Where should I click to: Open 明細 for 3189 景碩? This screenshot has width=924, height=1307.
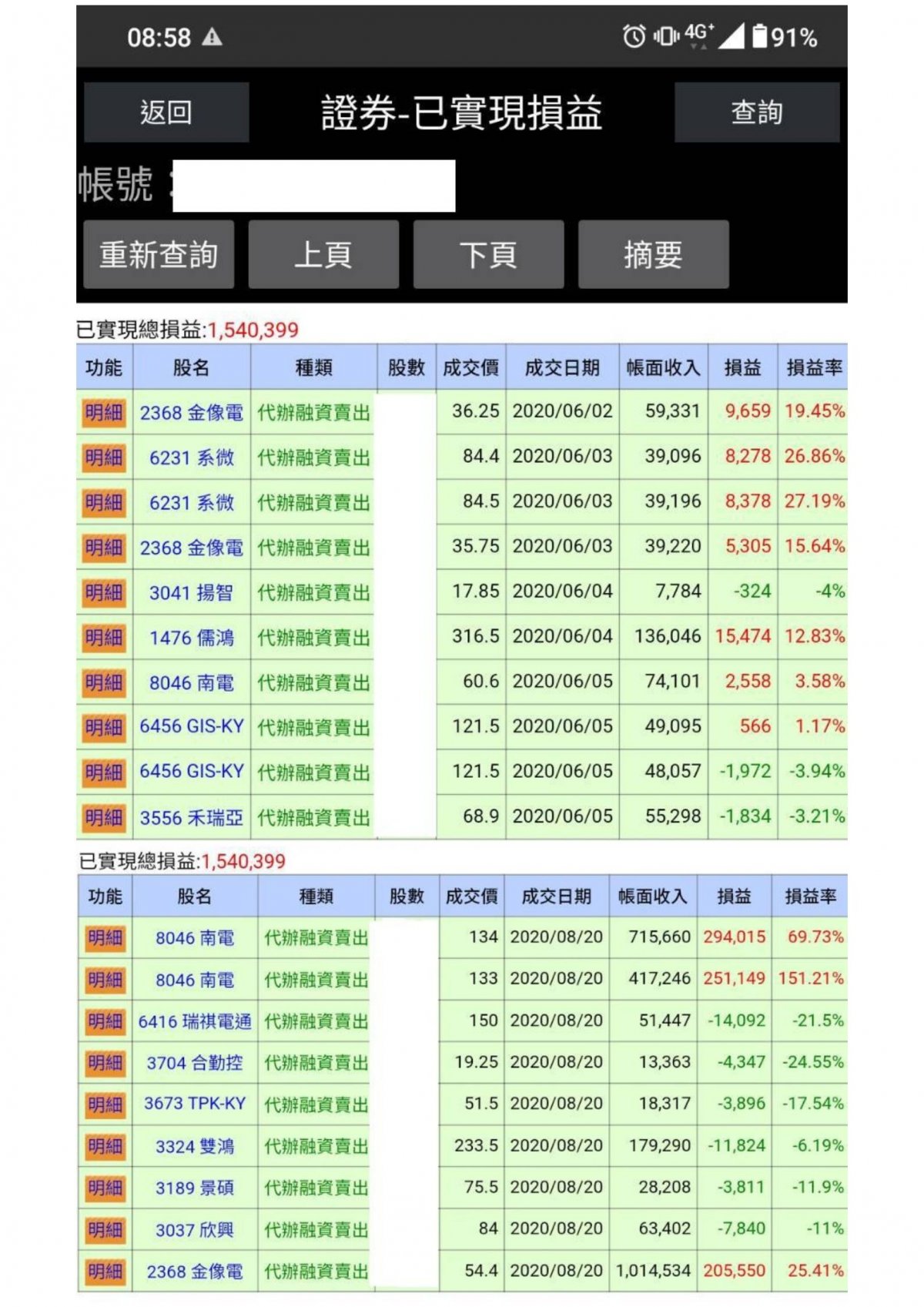tap(105, 1188)
